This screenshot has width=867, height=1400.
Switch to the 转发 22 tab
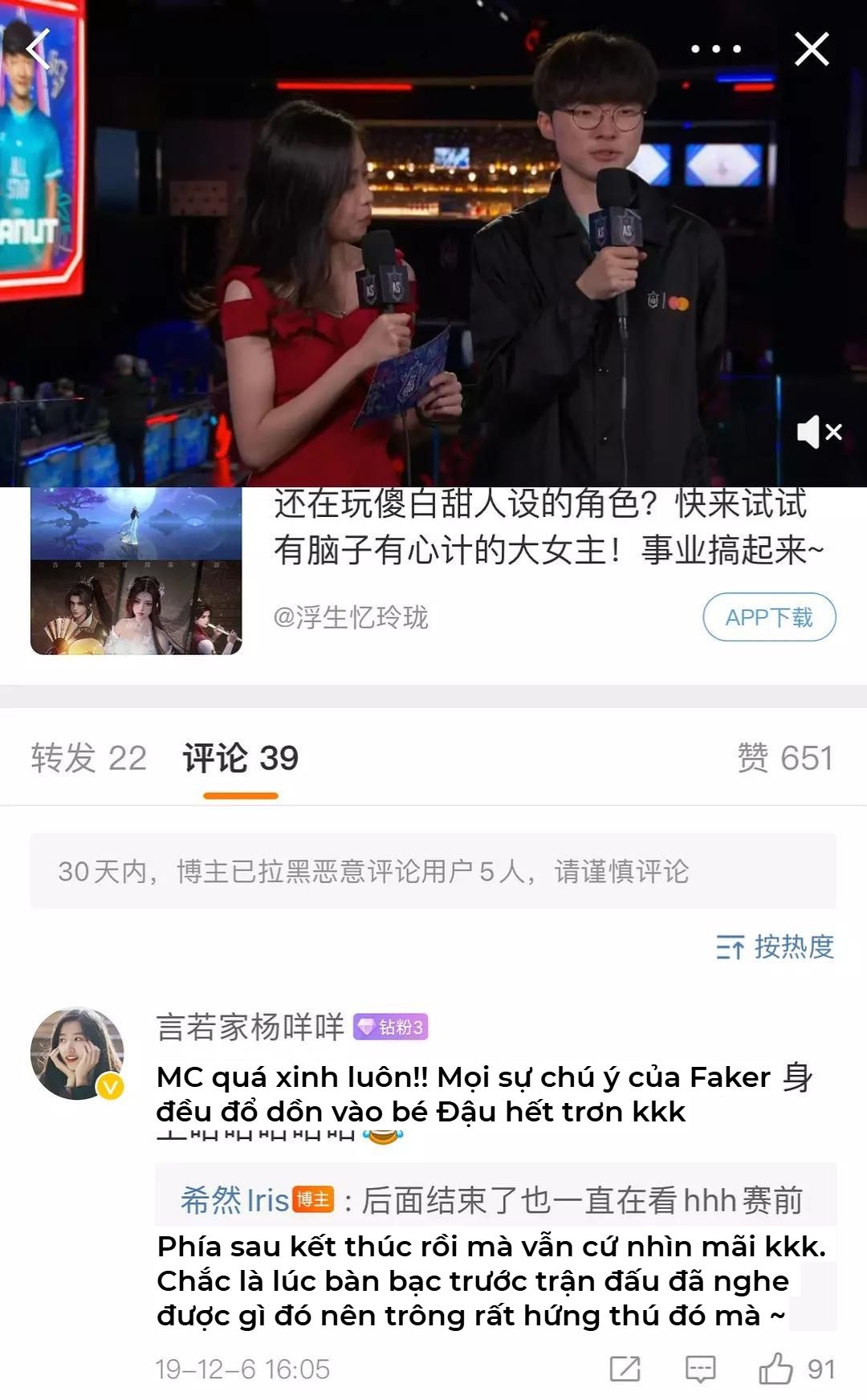point(88,759)
